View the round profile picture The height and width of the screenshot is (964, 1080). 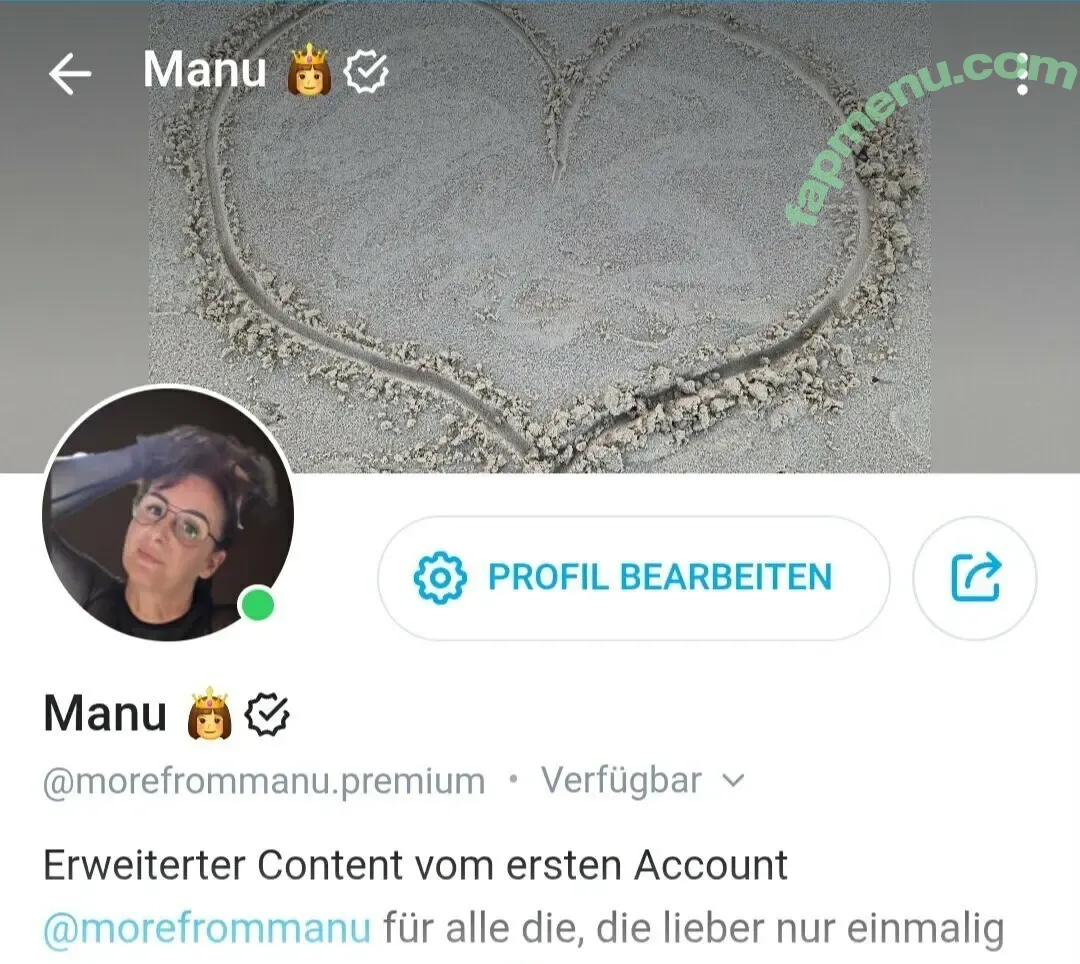(x=167, y=512)
